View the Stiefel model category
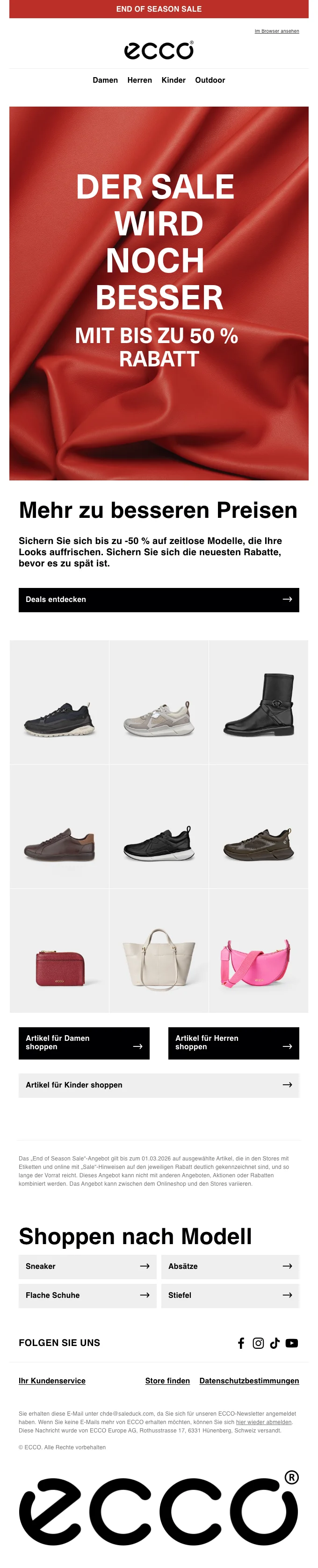318x1568 pixels. 230,1296
